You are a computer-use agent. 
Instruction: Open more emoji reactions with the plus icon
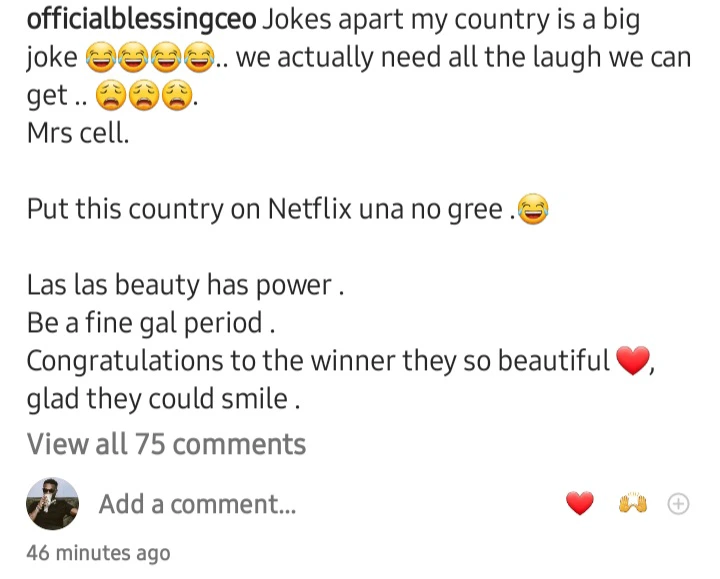pos(678,504)
